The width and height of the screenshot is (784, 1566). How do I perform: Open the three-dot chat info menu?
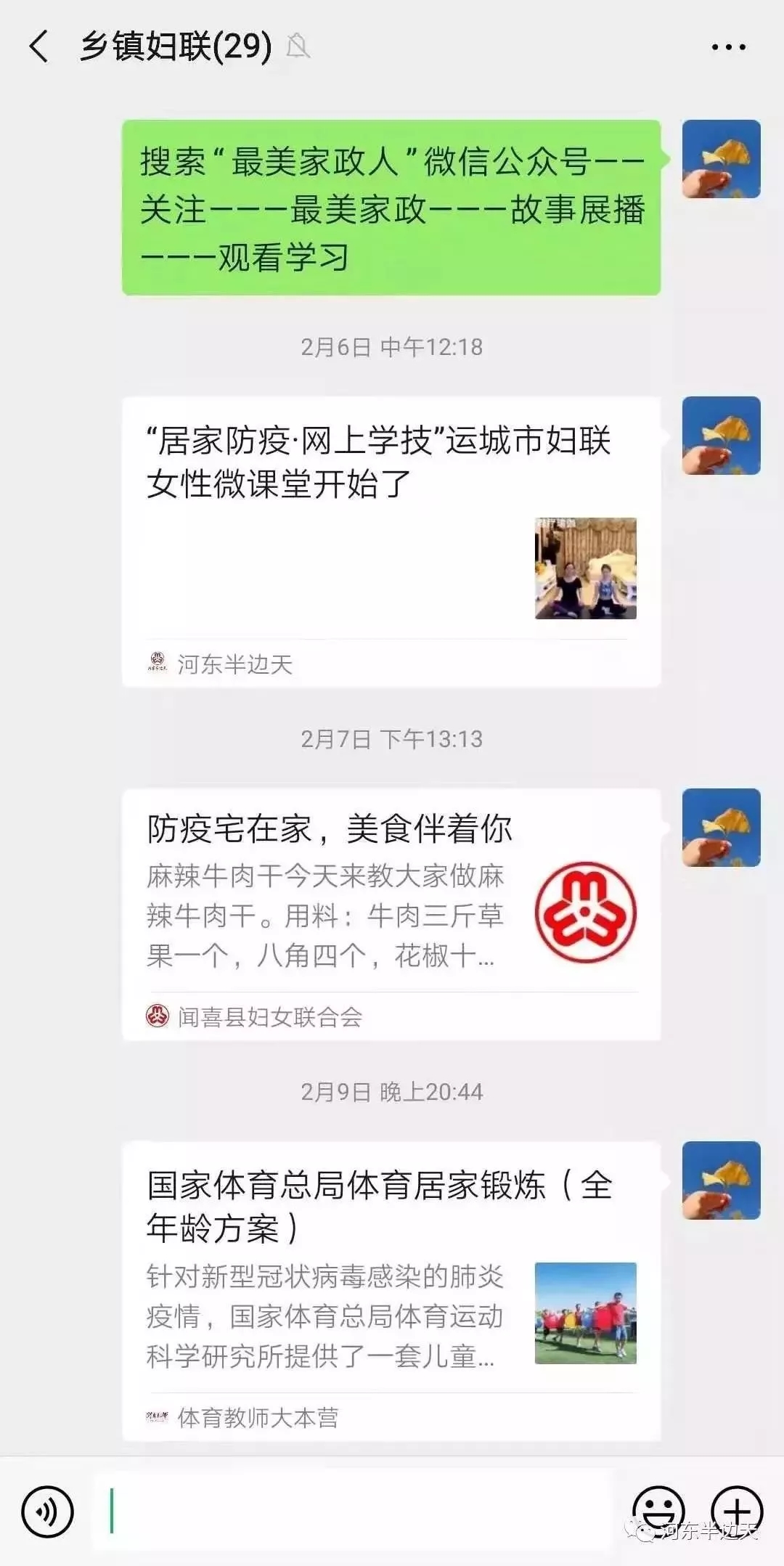click(x=728, y=48)
